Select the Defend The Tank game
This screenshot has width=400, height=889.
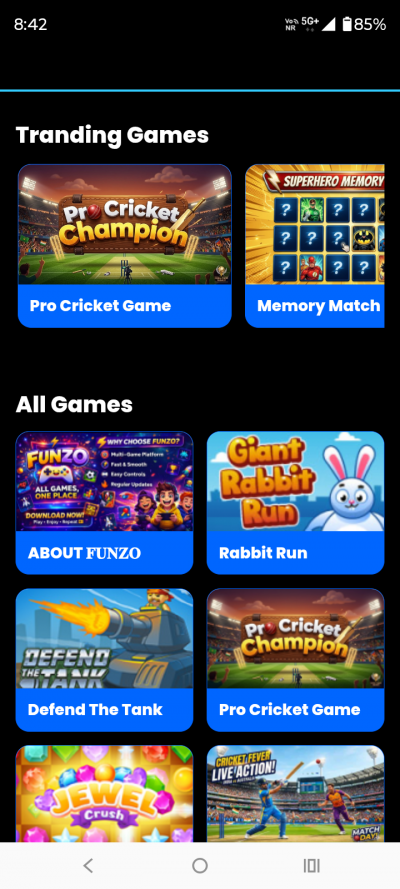pyautogui.click(x=104, y=659)
